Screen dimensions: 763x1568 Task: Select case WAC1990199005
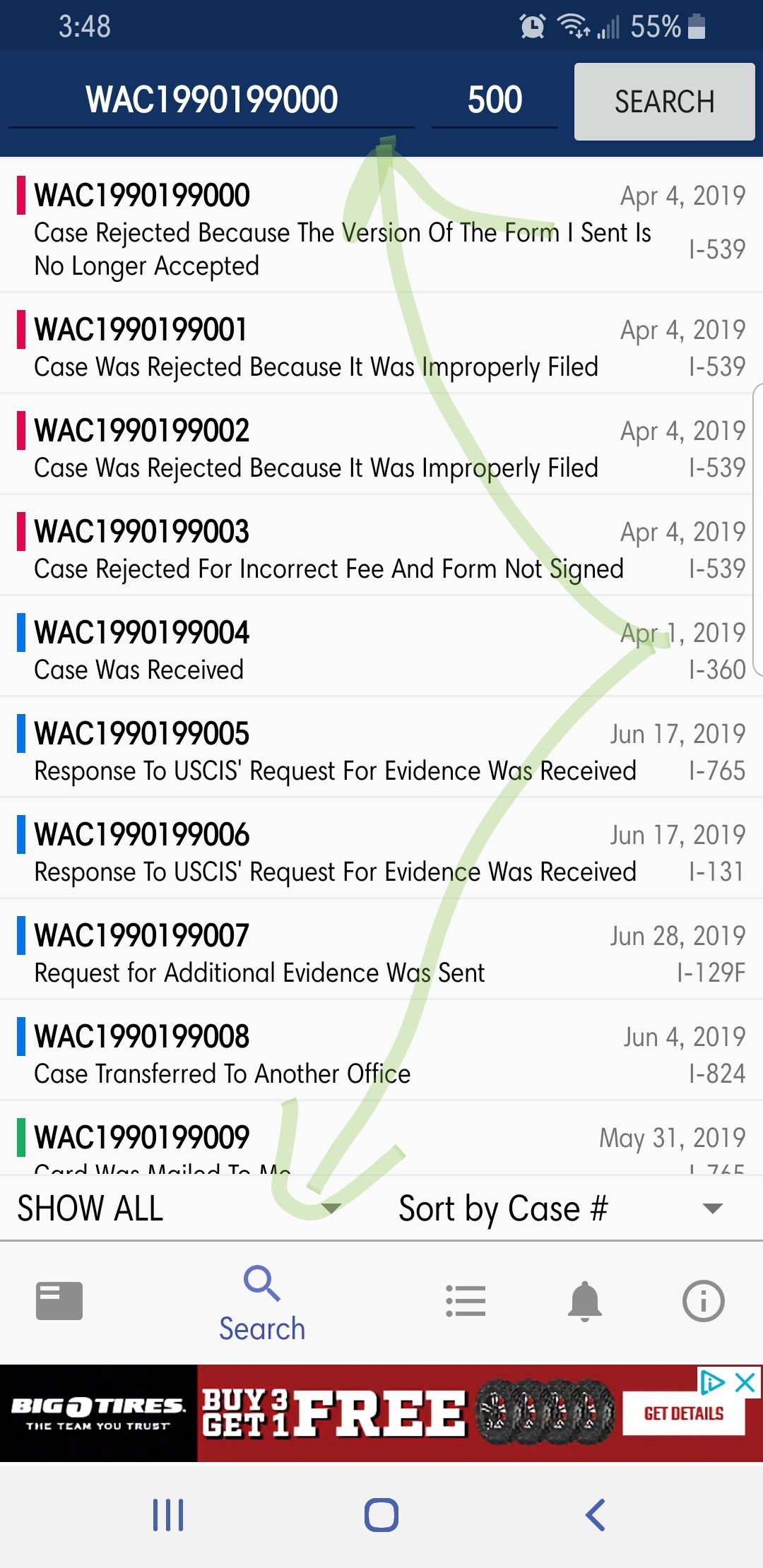381,748
